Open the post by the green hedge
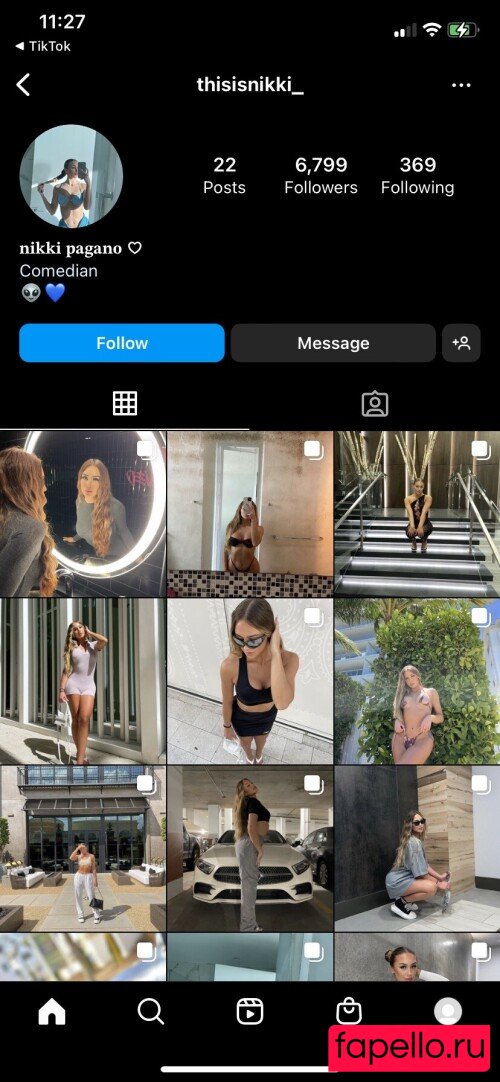 [417, 681]
